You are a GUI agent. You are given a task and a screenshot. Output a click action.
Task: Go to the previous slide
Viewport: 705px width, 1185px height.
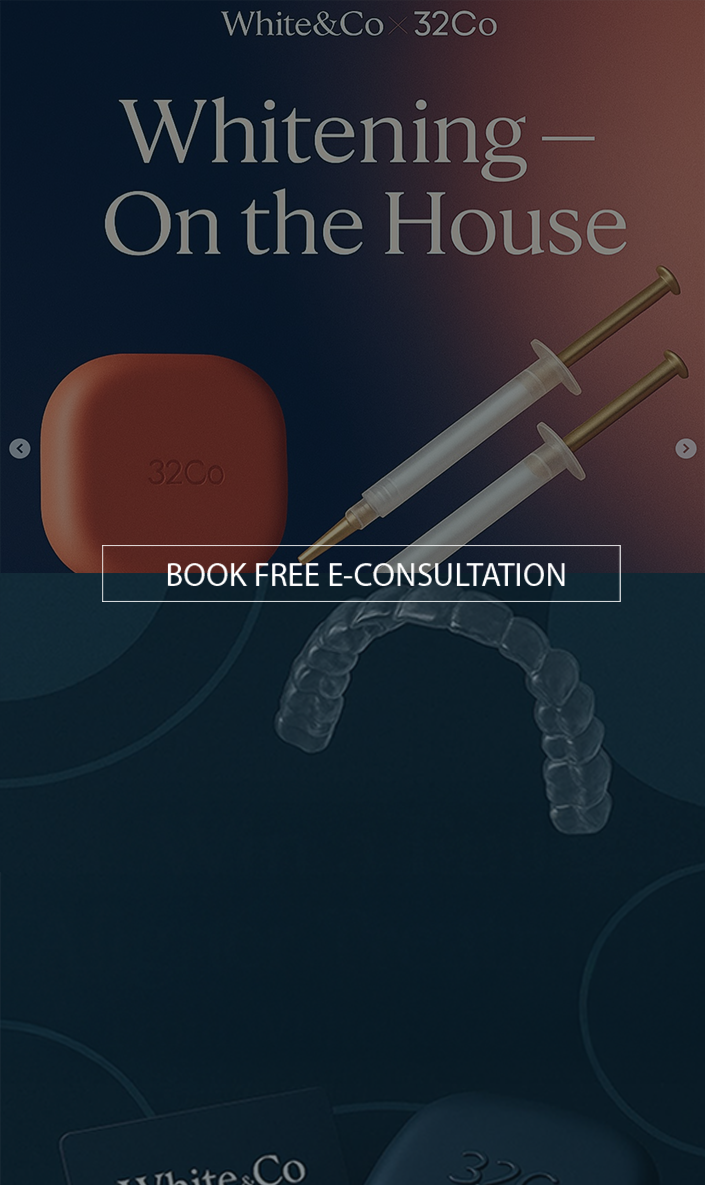tap(20, 449)
